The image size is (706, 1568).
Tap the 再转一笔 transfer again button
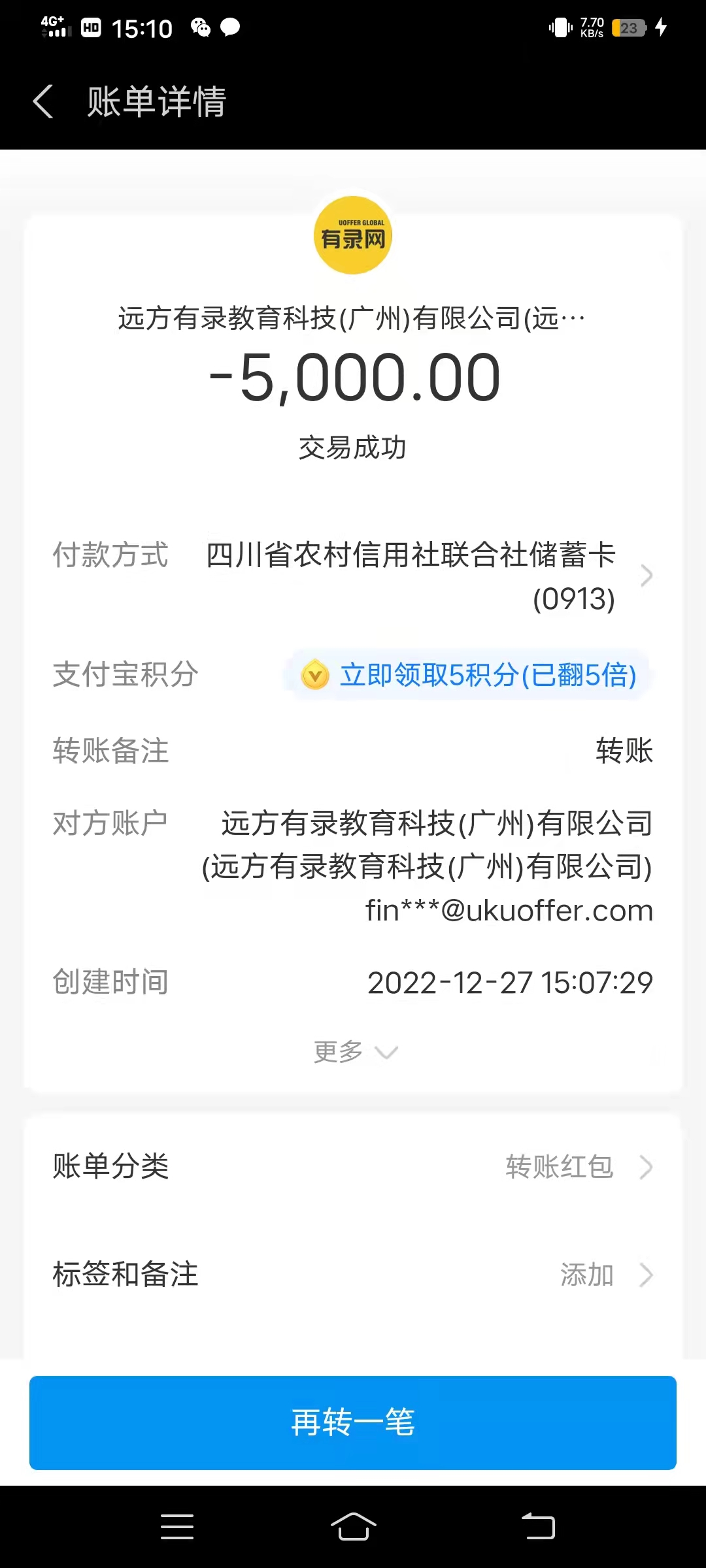tap(353, 1423)
